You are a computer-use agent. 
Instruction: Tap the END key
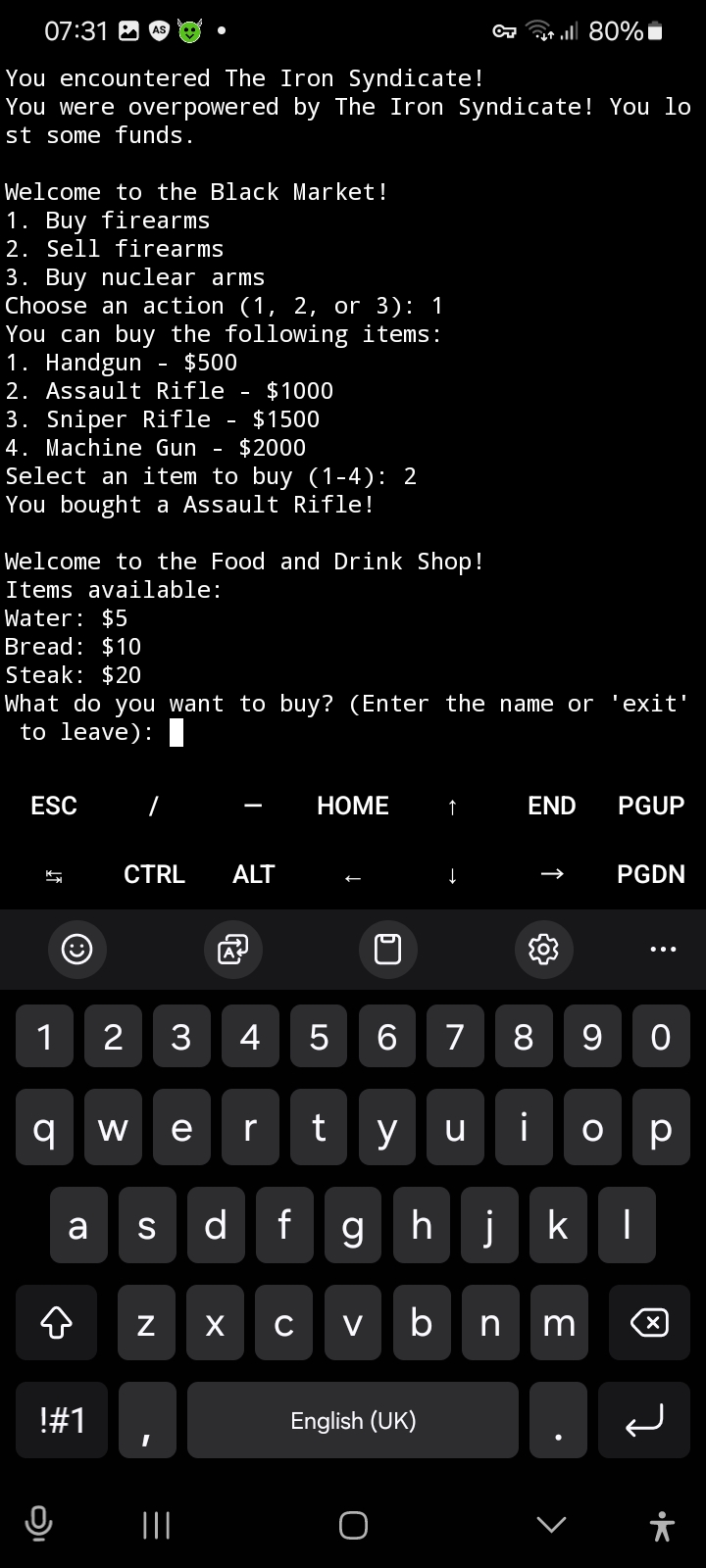(551, 806)
